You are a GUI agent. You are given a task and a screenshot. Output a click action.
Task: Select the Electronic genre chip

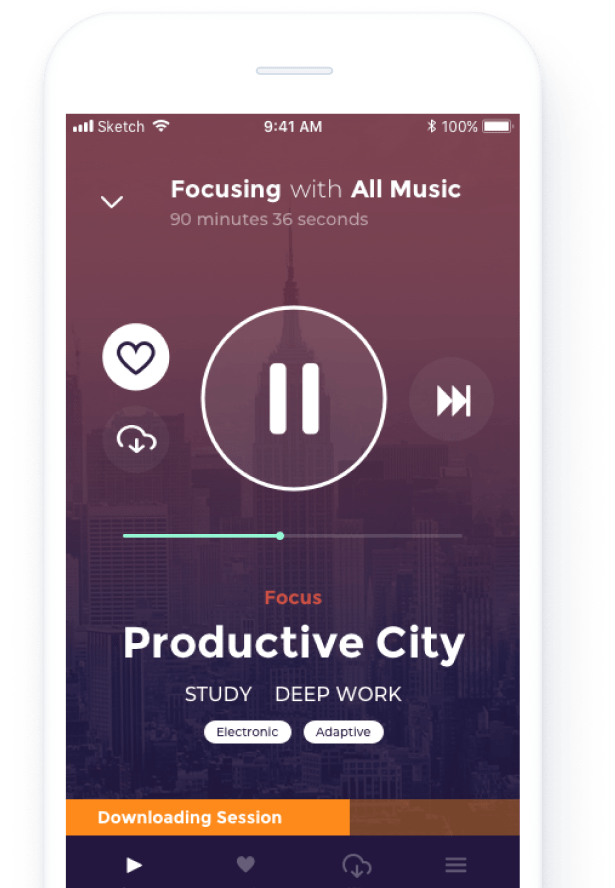tap(247, 732)
